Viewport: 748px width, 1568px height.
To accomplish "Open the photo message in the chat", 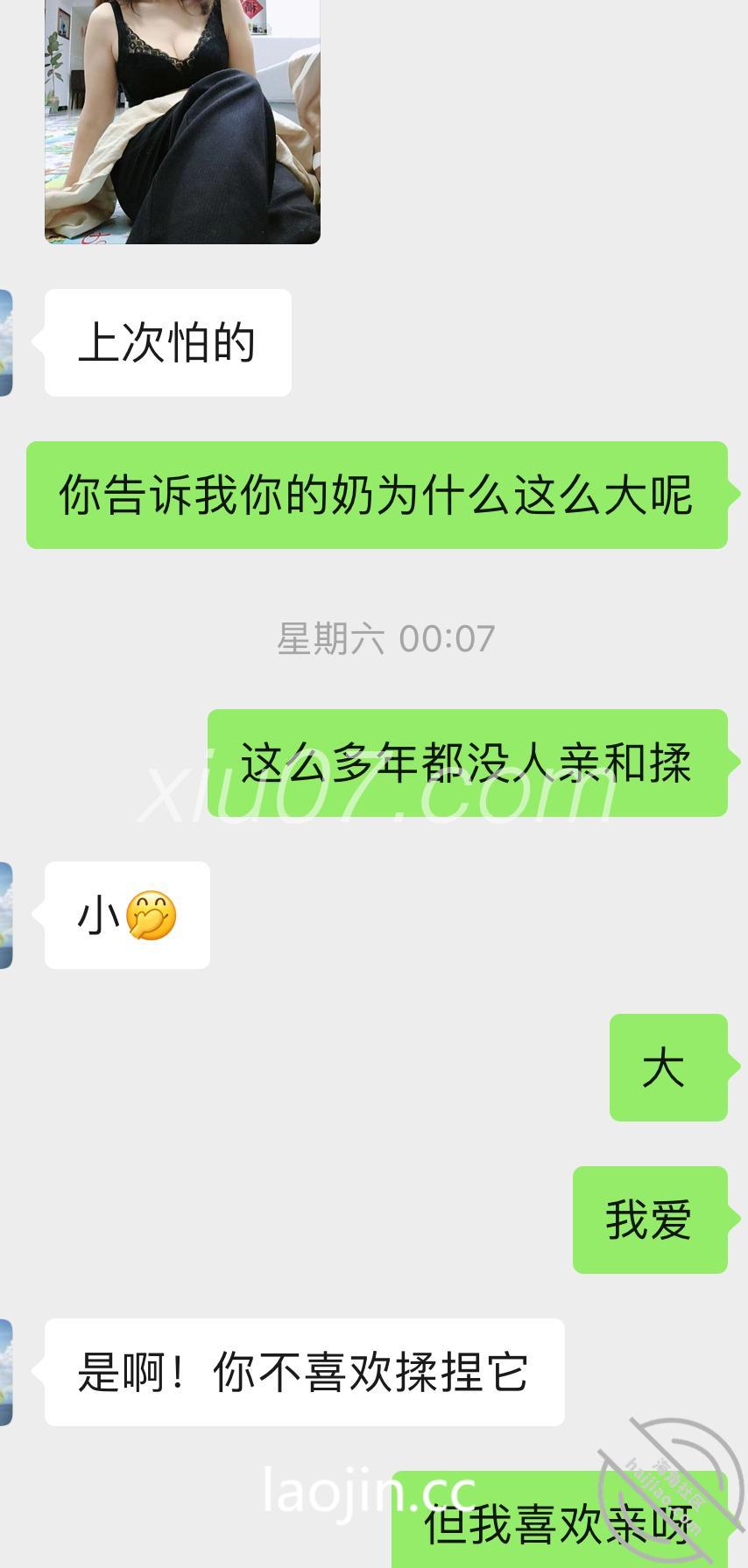I will coord(182,123).
